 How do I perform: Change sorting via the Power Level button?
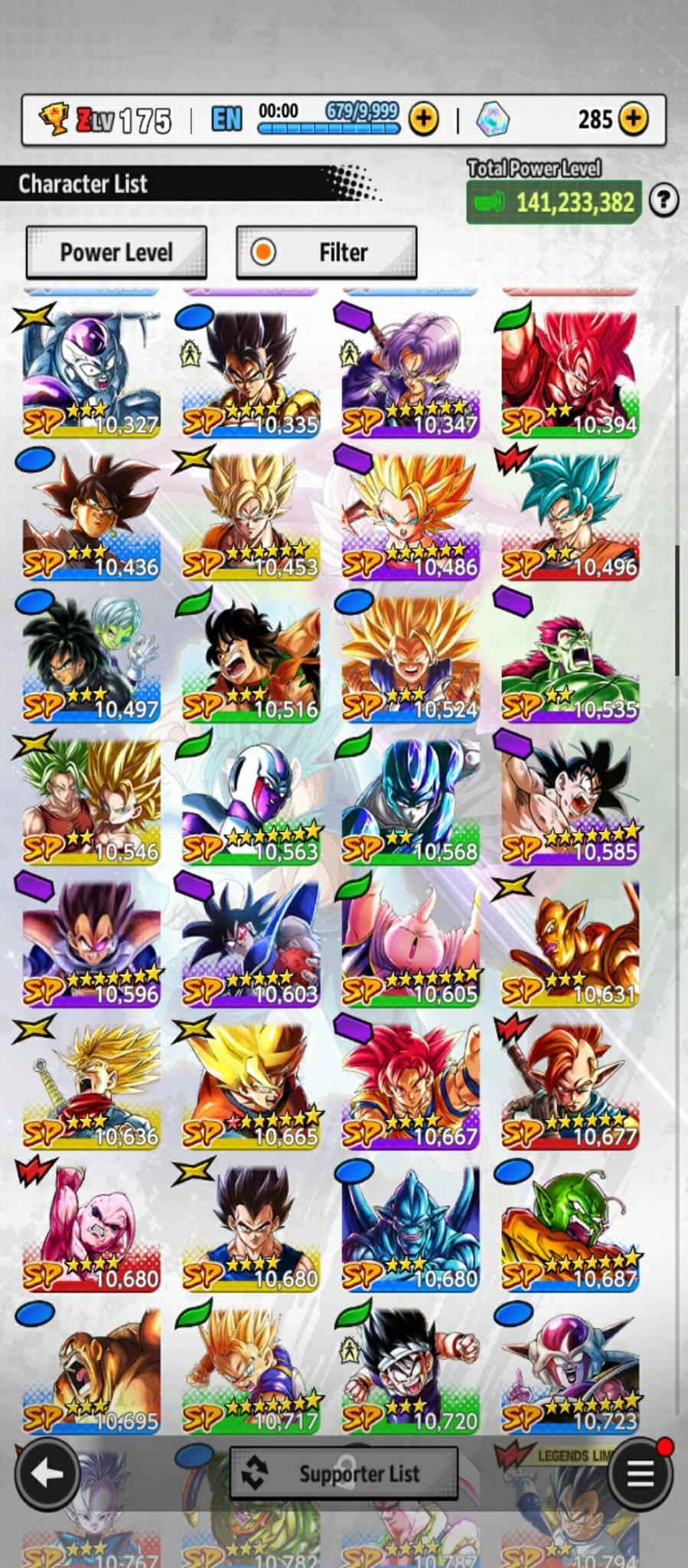[x=116, y=252]
